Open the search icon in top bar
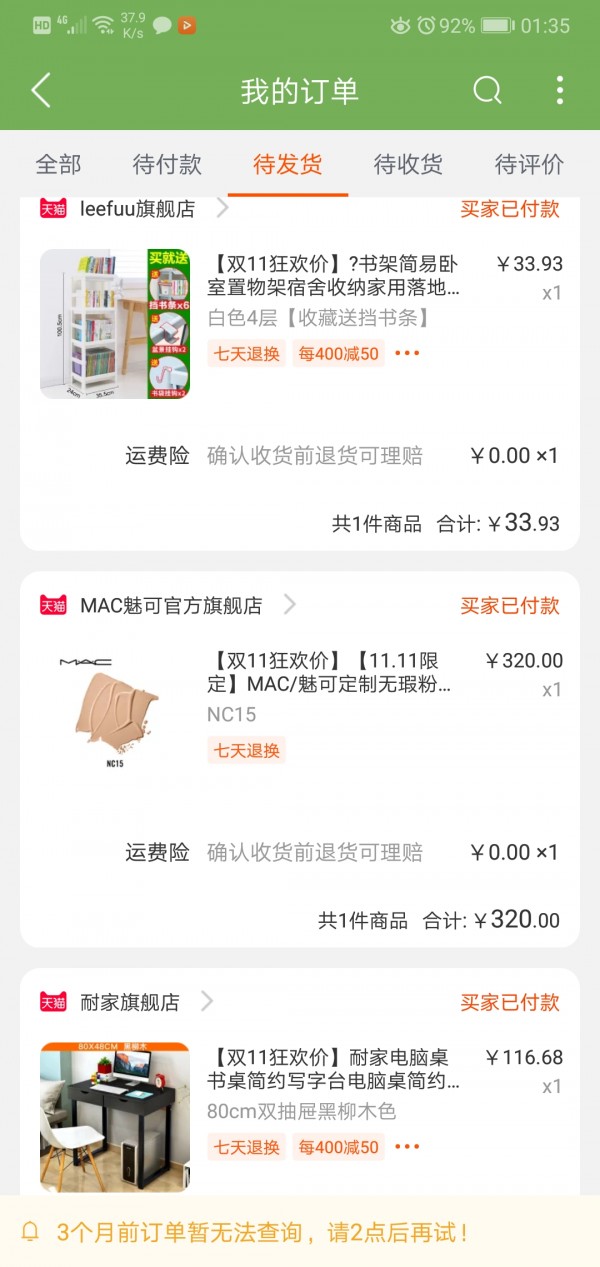 (487, 91)
